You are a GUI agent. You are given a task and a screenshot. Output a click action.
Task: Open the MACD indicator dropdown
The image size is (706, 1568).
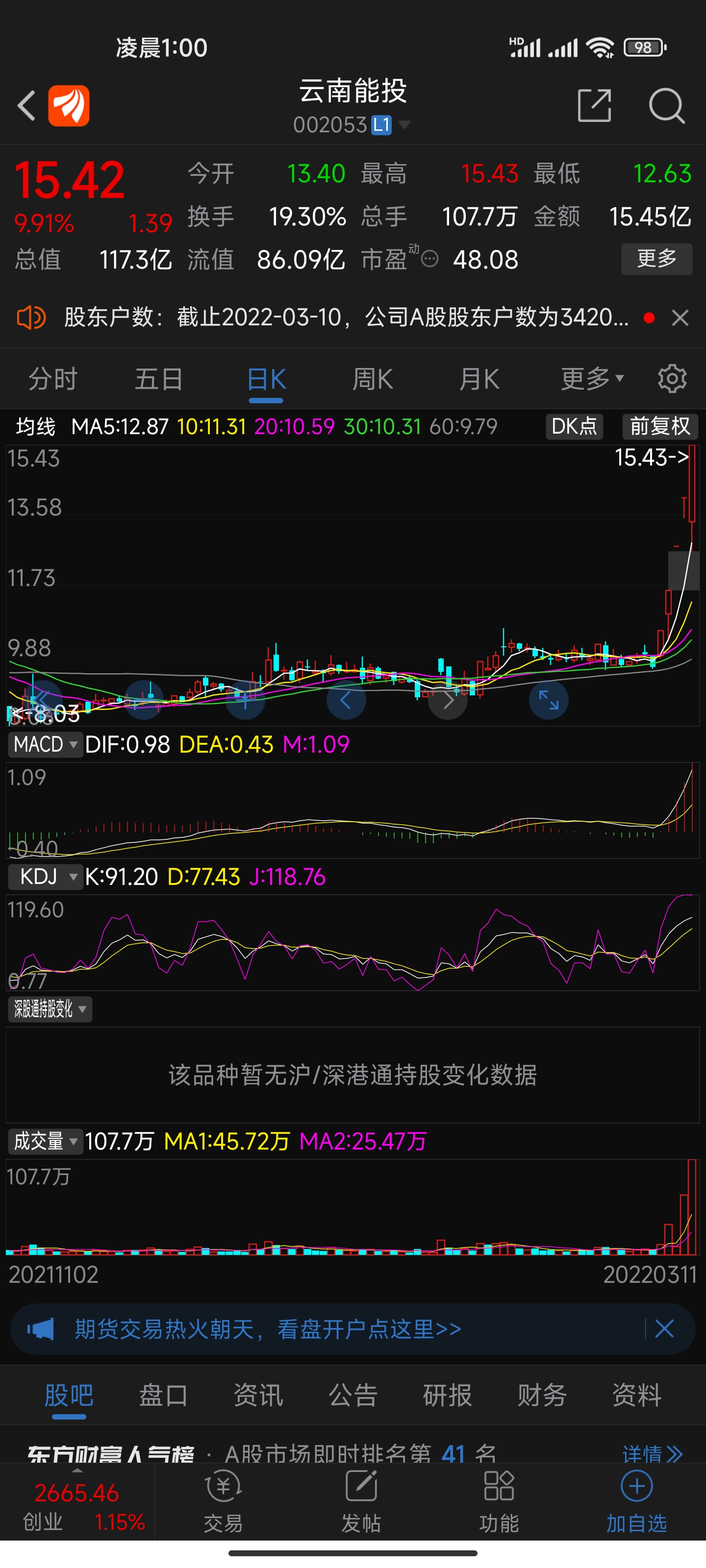pyautogui.click(x=45, y=744)
